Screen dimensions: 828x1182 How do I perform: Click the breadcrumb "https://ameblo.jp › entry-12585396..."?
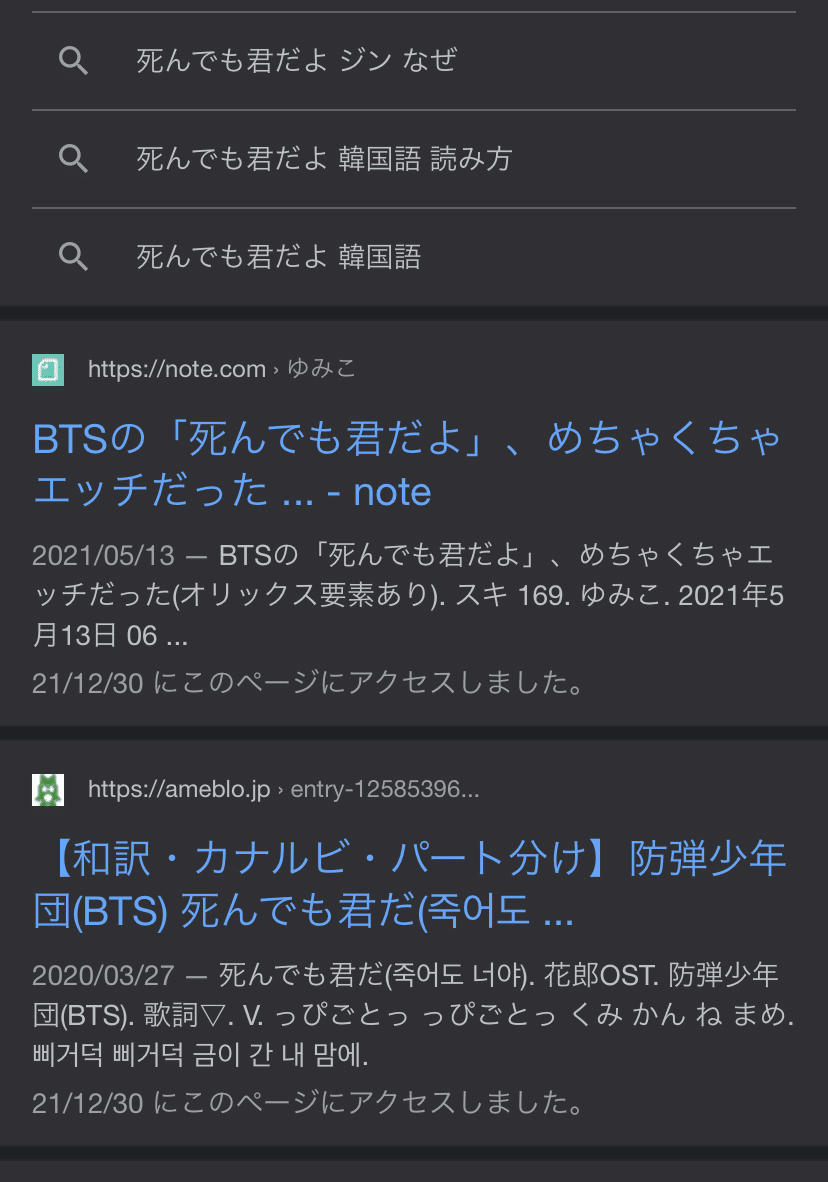point(250,789)
